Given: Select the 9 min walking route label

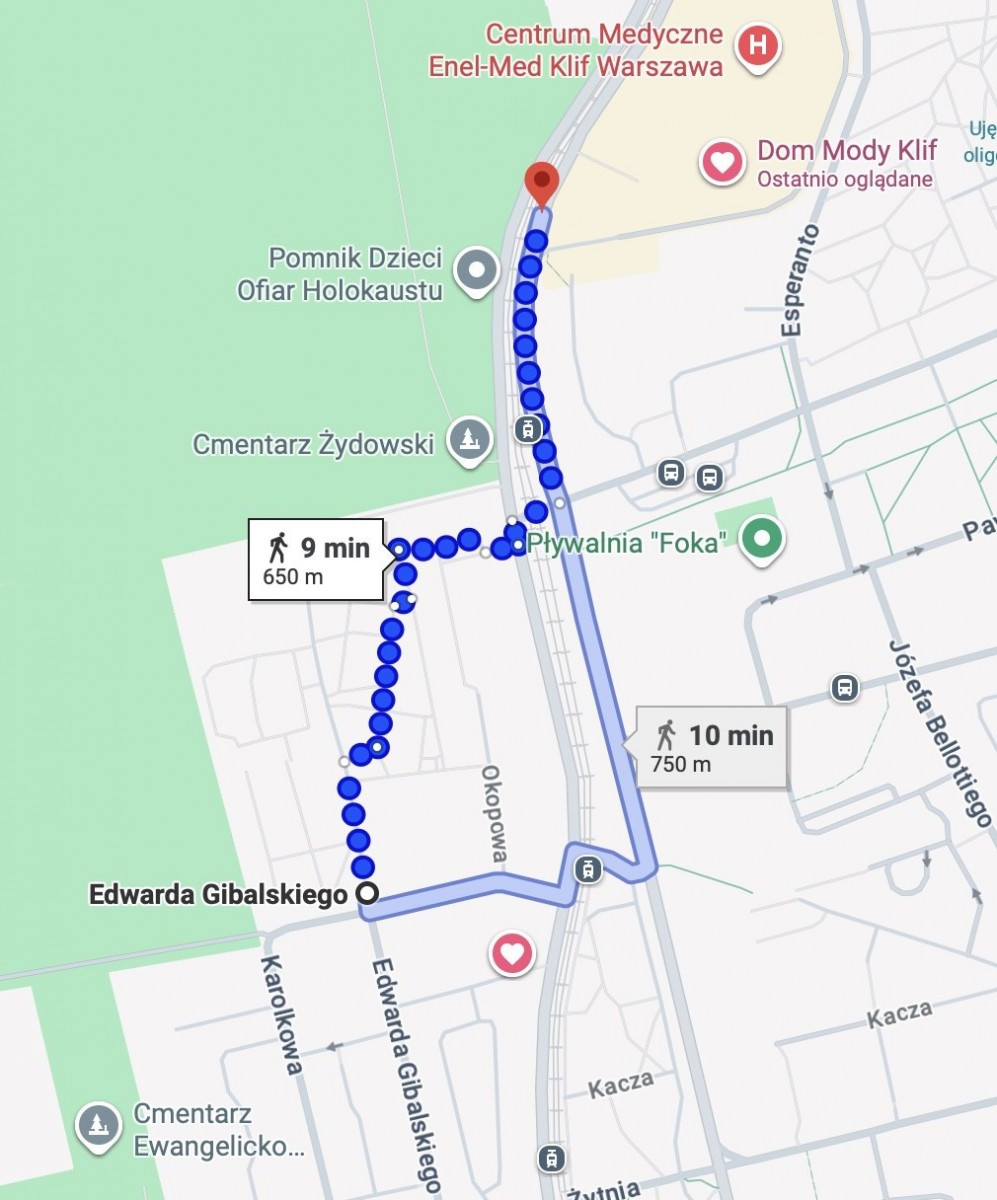Looking at the screenshot, I should tap(315, 559).
